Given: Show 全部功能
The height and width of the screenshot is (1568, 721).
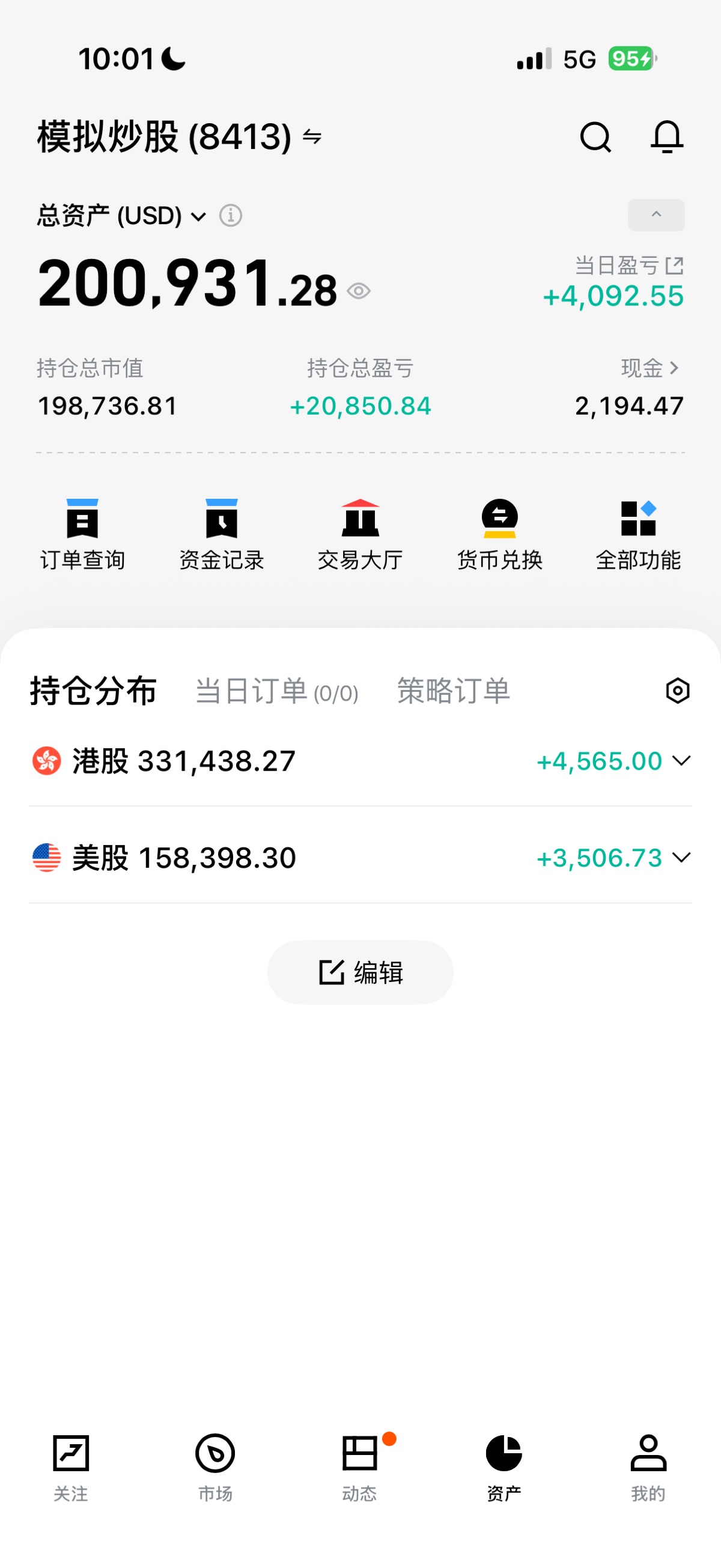Looking at the screenshot, I should (x=637, y=534).
